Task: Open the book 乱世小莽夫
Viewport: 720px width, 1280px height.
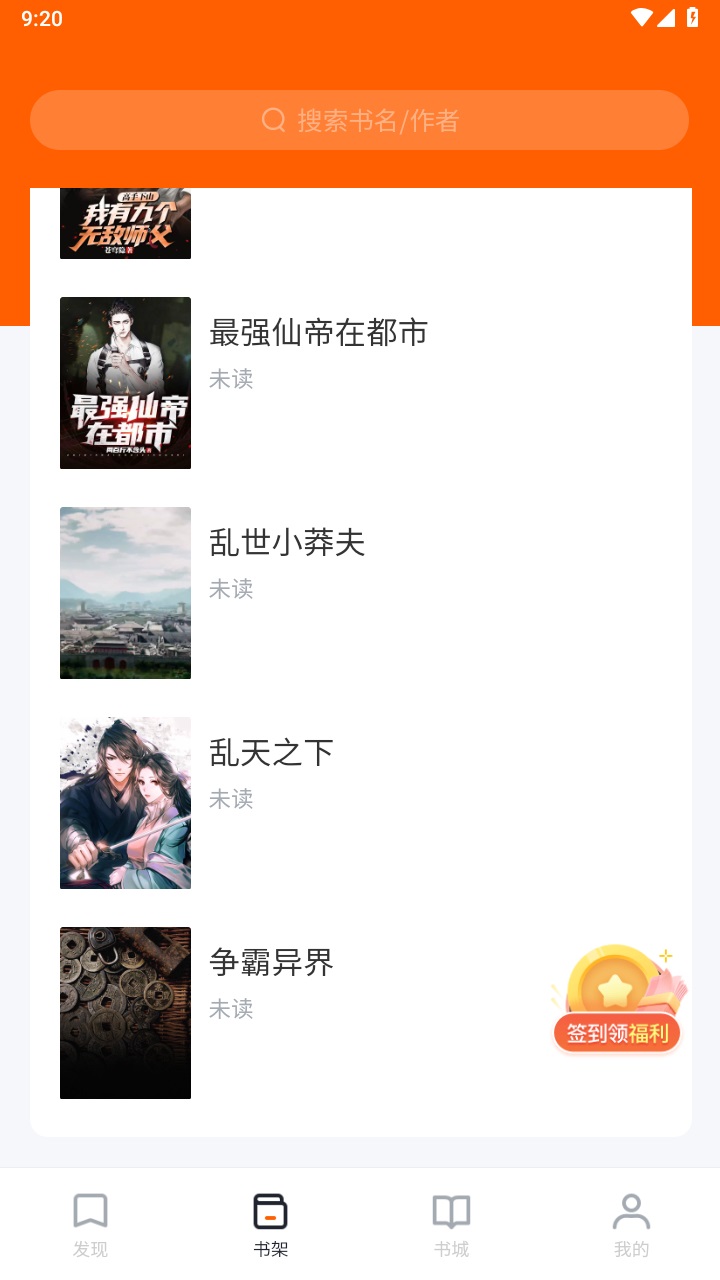Action: click(x=288, y=544)
